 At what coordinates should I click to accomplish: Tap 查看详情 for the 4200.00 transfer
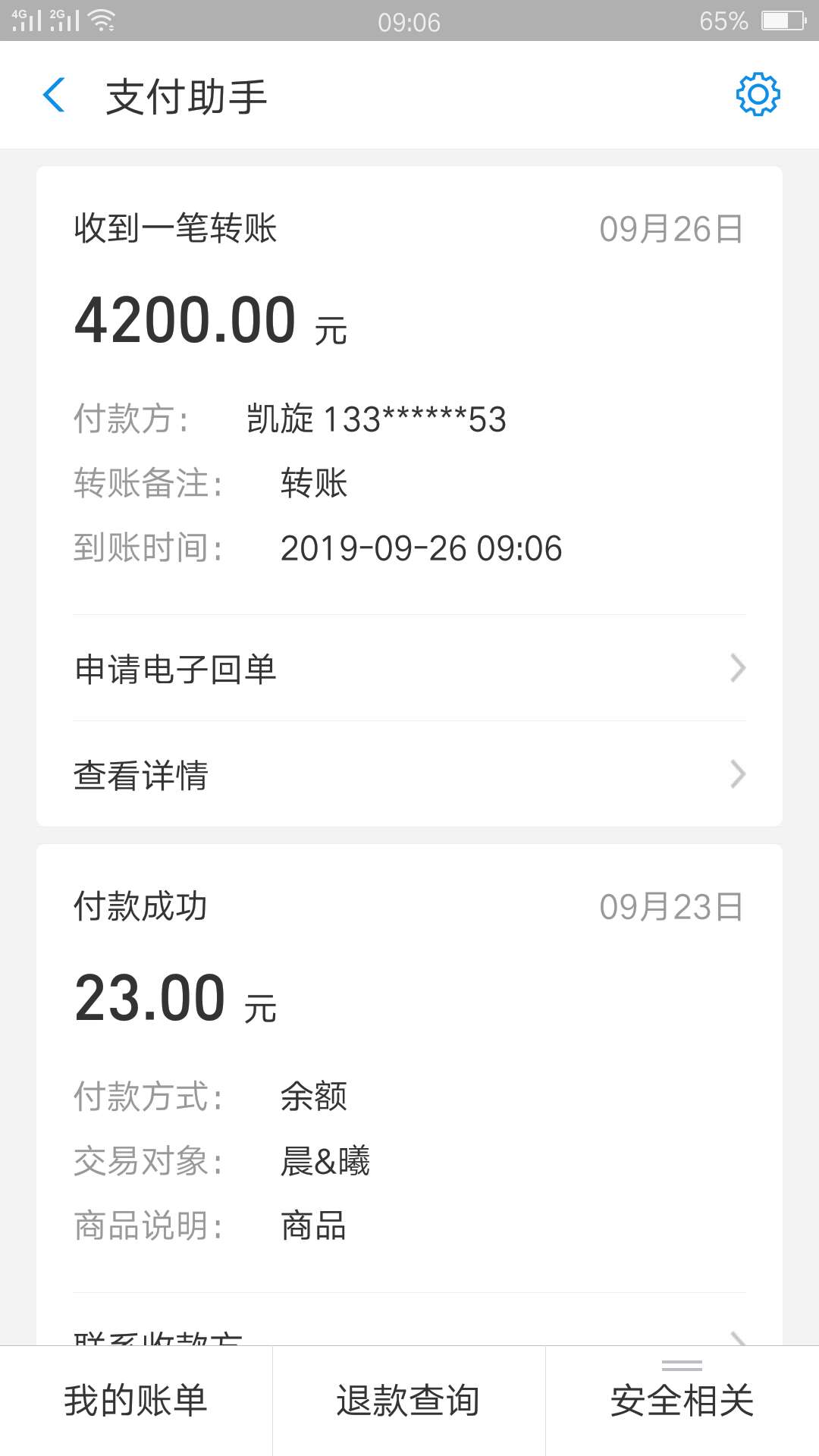(409, 774)
